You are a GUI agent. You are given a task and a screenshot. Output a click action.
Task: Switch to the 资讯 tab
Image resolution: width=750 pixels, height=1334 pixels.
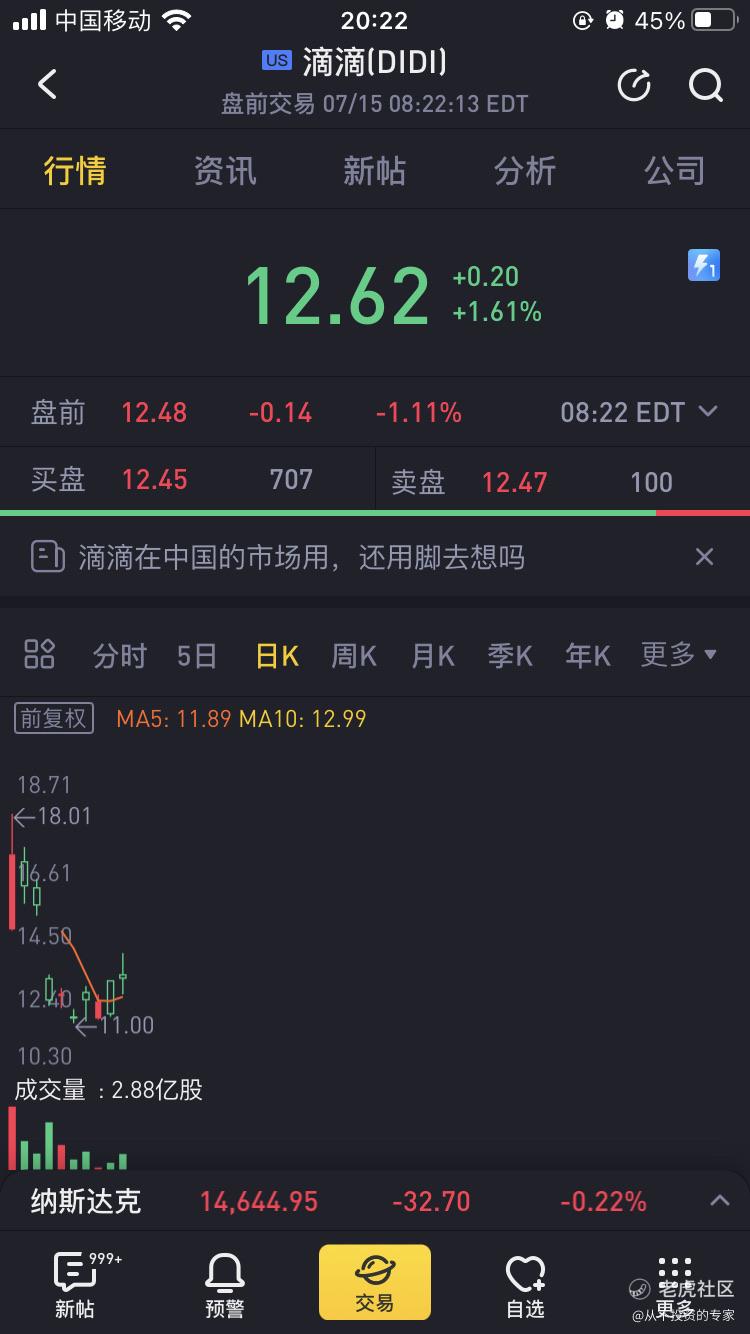click(225, 171)
